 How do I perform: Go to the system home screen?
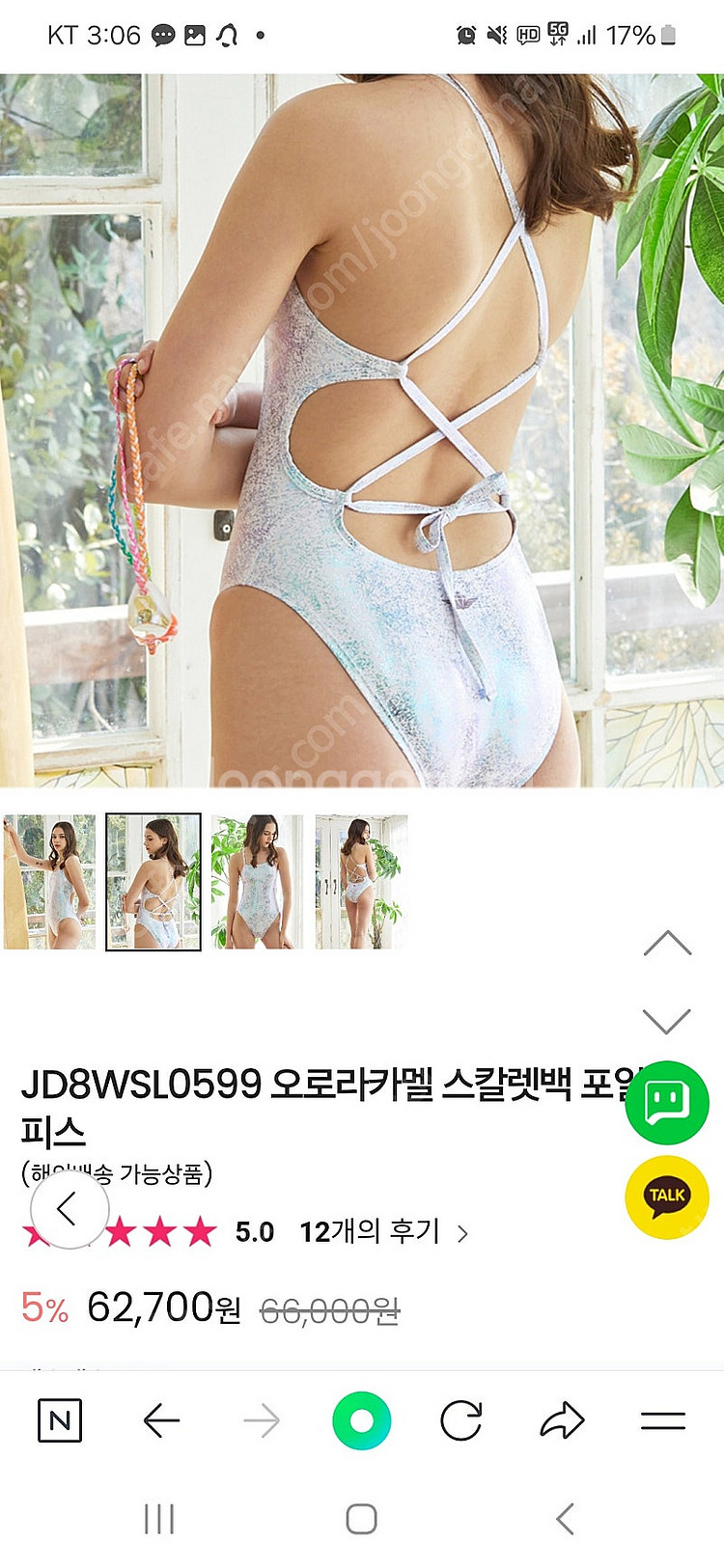361,1519
